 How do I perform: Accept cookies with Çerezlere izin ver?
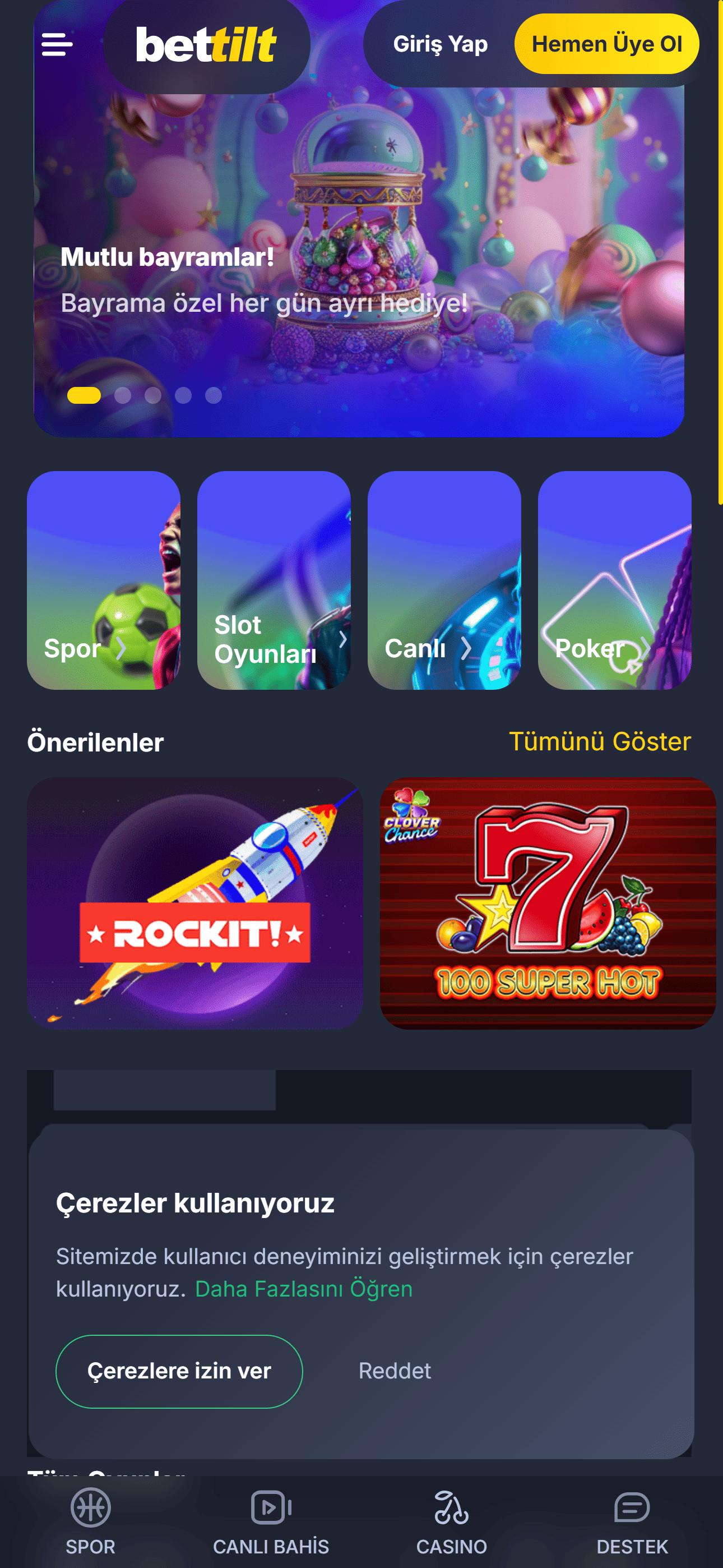click(x=179, y=1371)
